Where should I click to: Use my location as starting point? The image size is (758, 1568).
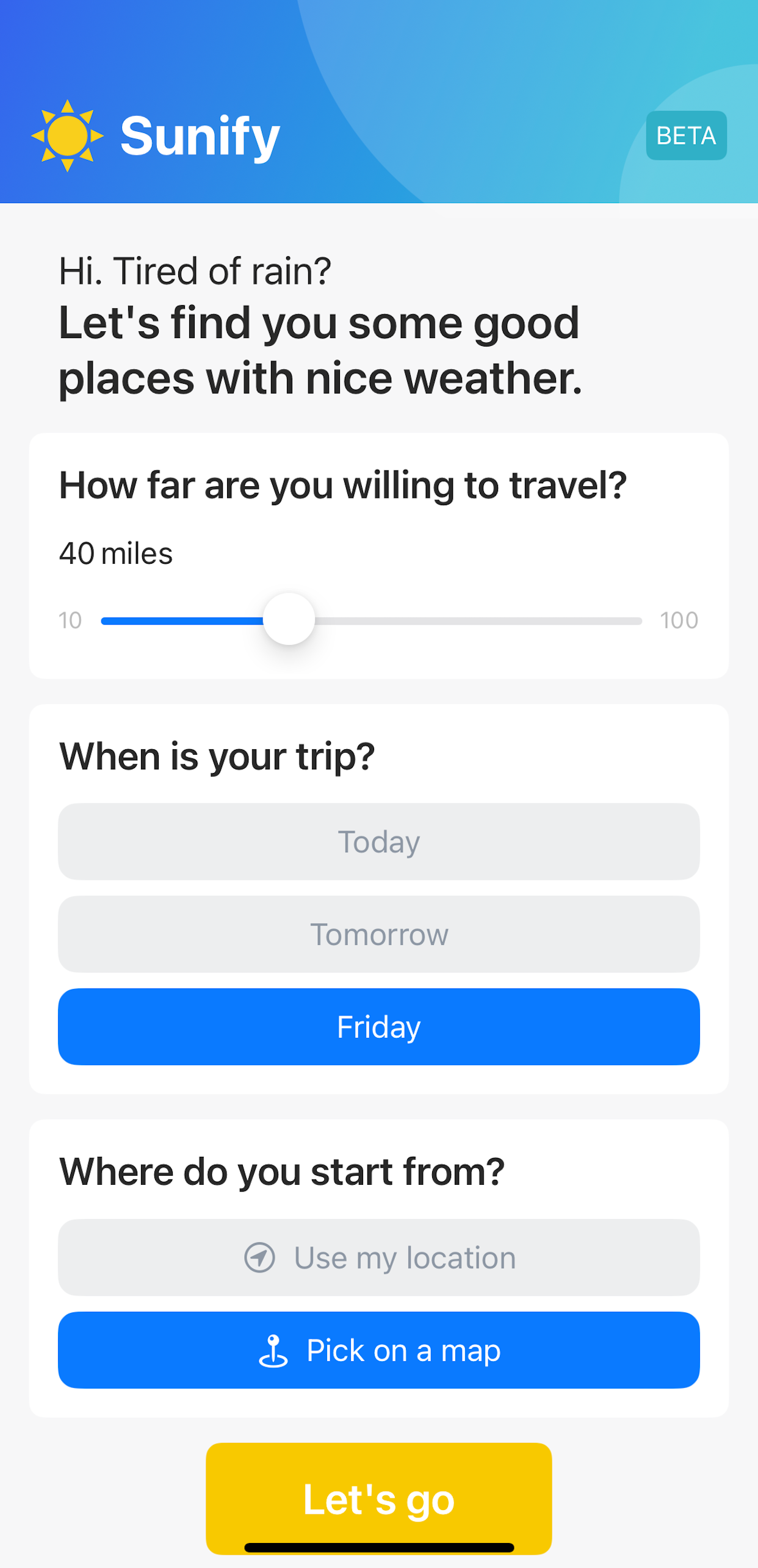pos(378,1257)
